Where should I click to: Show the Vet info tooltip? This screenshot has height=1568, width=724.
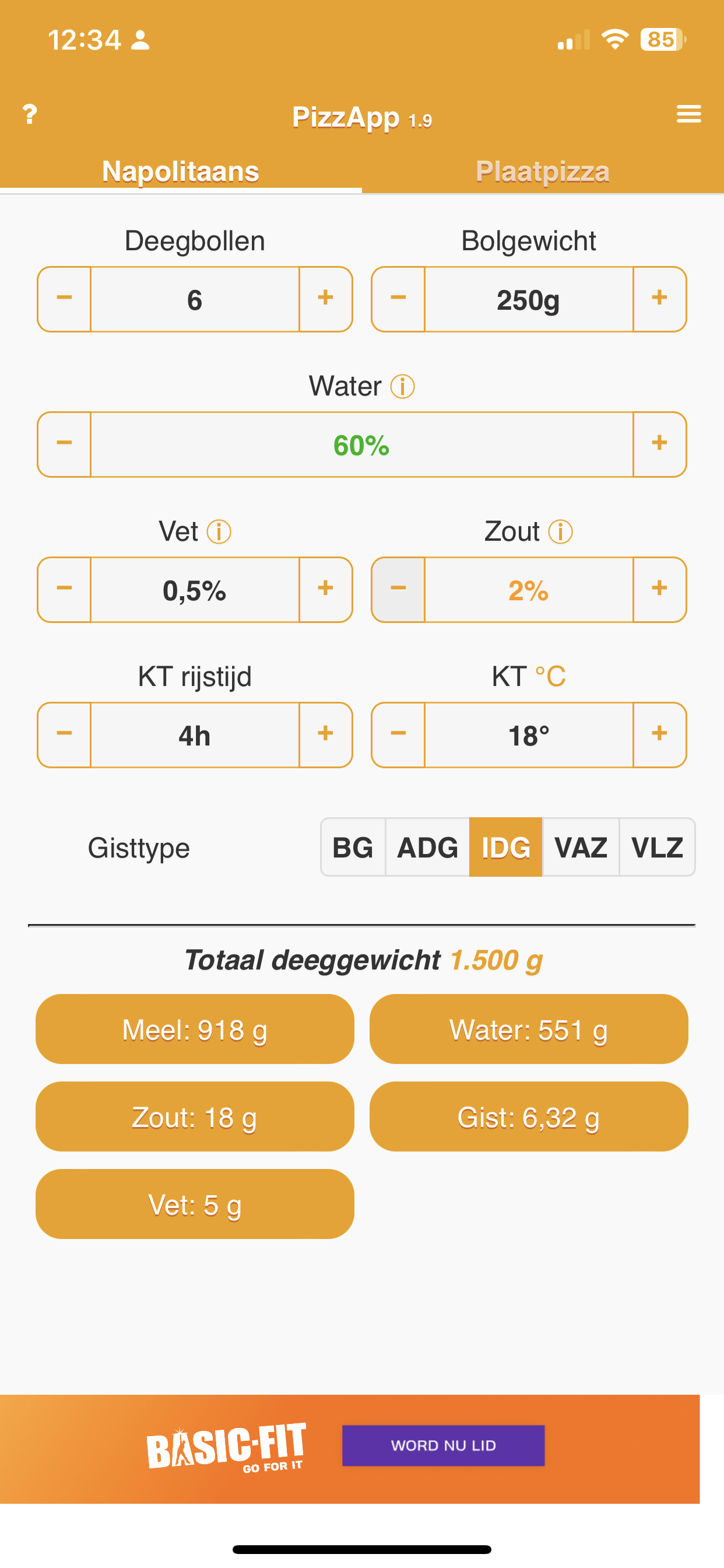tap(219, 531)
